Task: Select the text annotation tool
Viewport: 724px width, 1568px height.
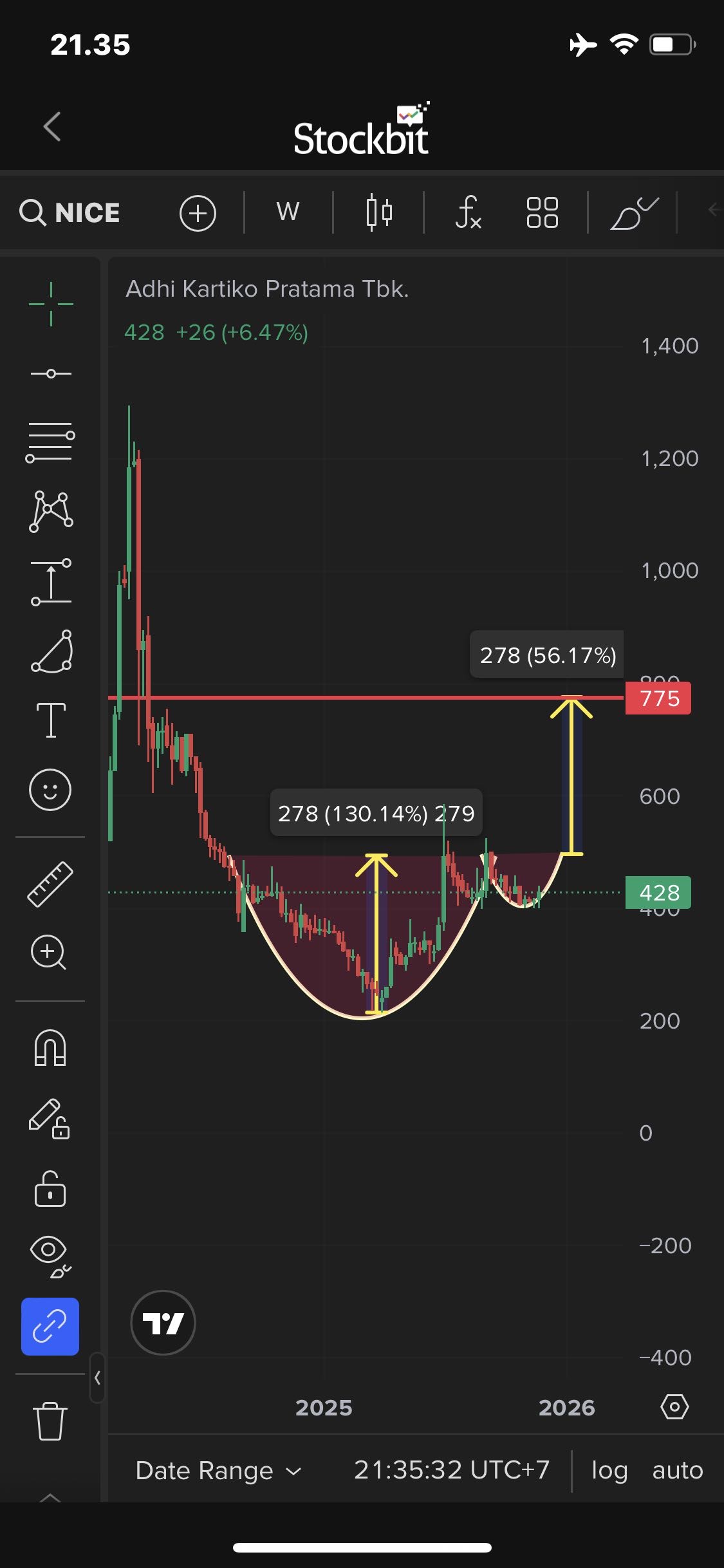Action: pos(51,719)
